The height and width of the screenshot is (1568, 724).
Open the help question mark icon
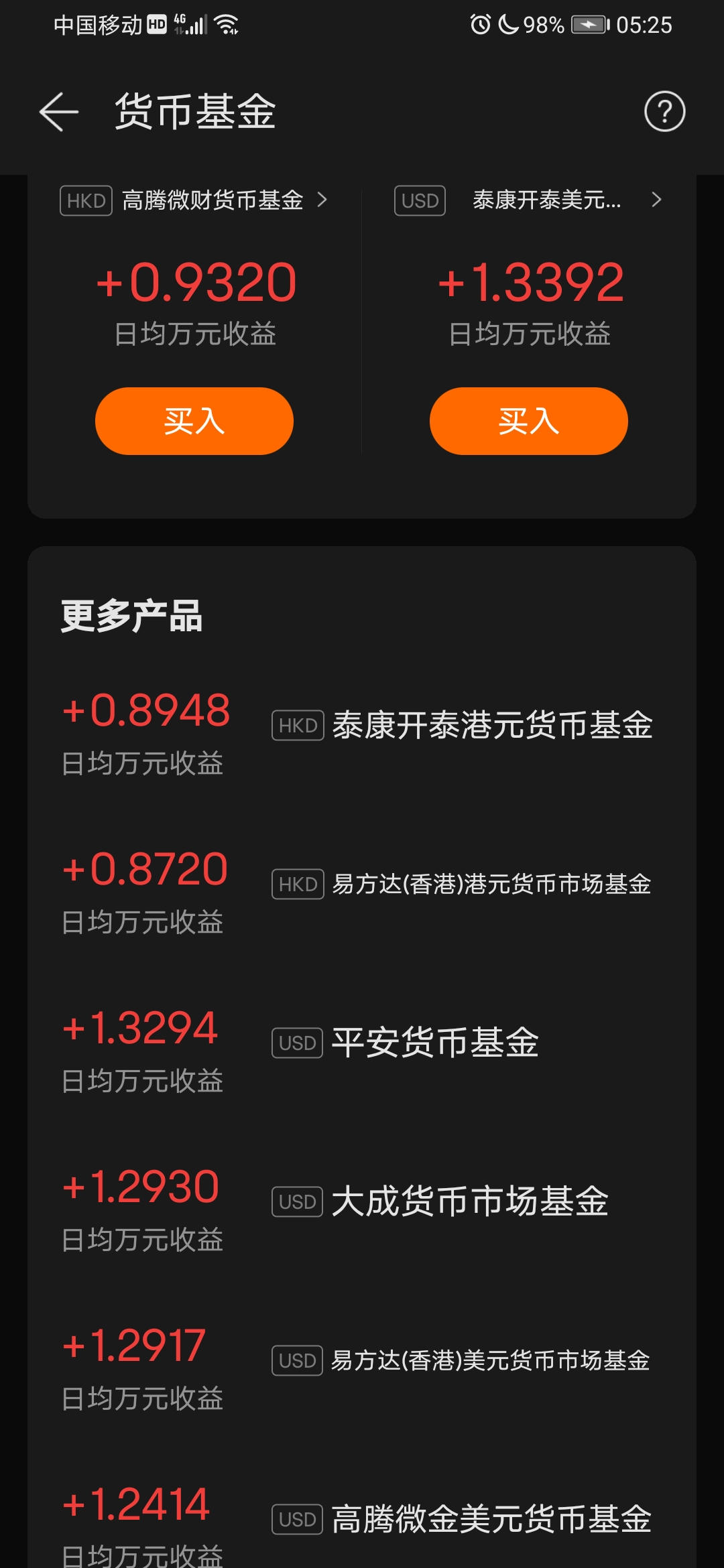[x=664, y=111]
